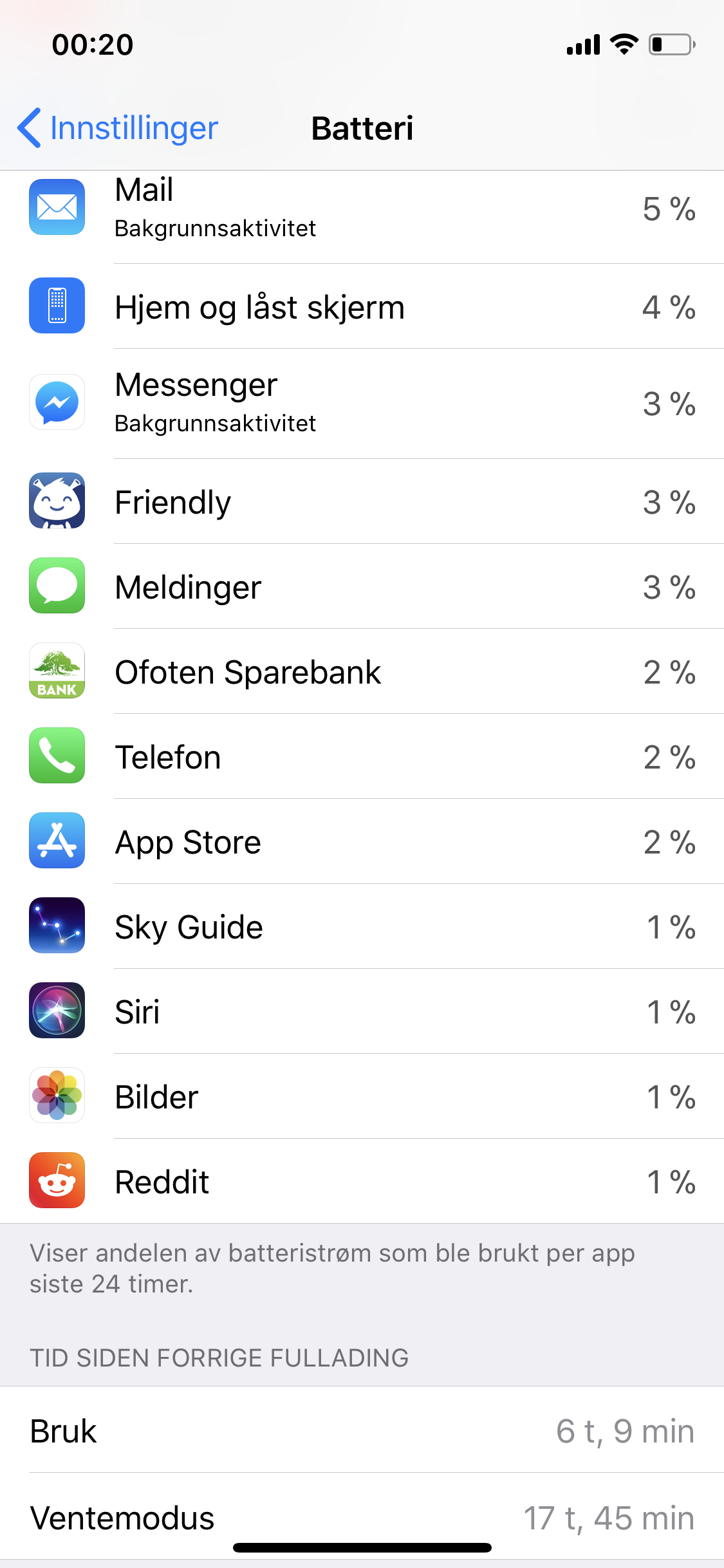Tap the Hjem og låst skjerm row
This screenshot has height=1568, width=724.
(x=362, y=306)
